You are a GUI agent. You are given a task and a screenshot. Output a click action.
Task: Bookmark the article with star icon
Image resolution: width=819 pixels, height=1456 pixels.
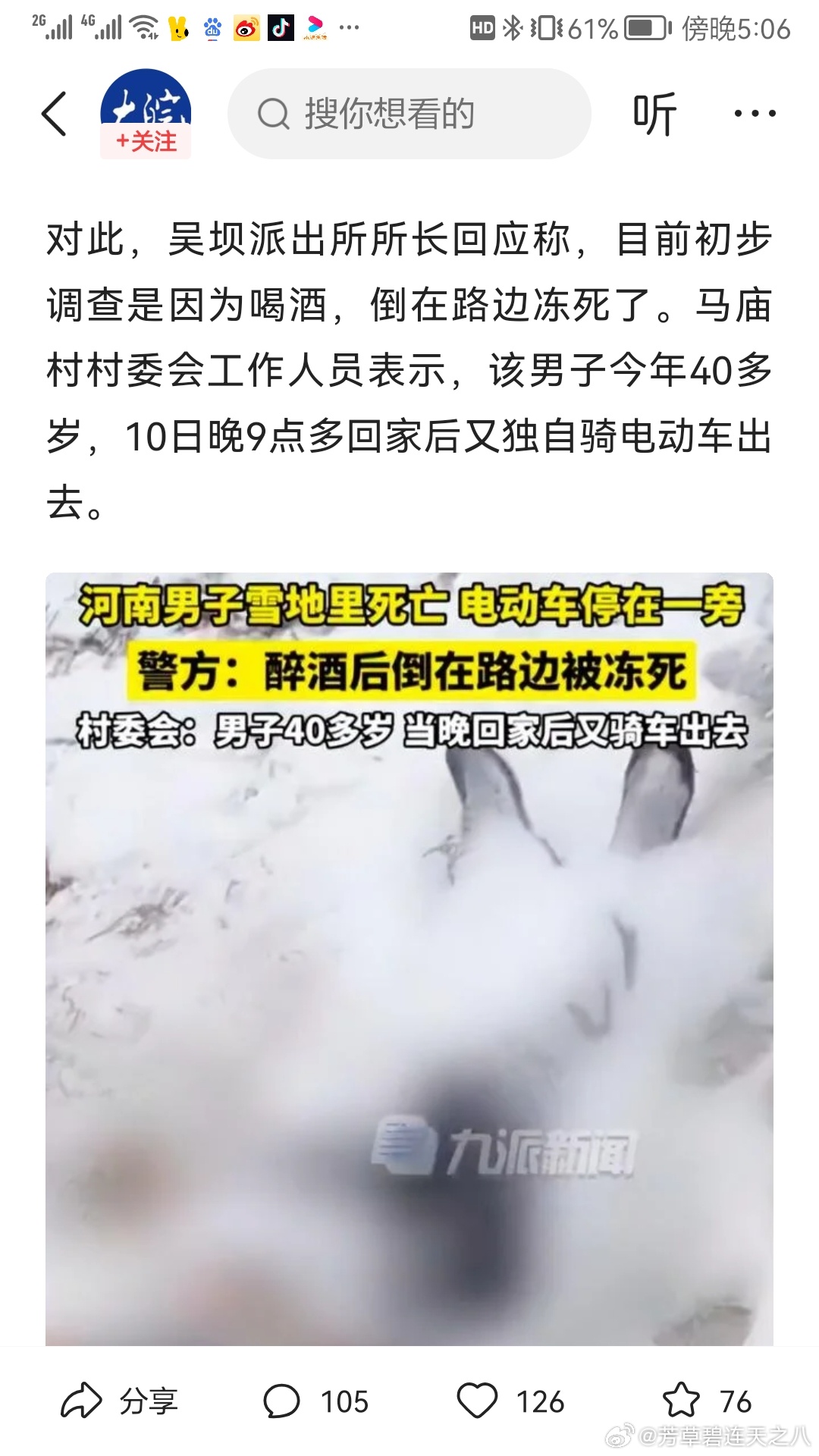click(681, 1401)
